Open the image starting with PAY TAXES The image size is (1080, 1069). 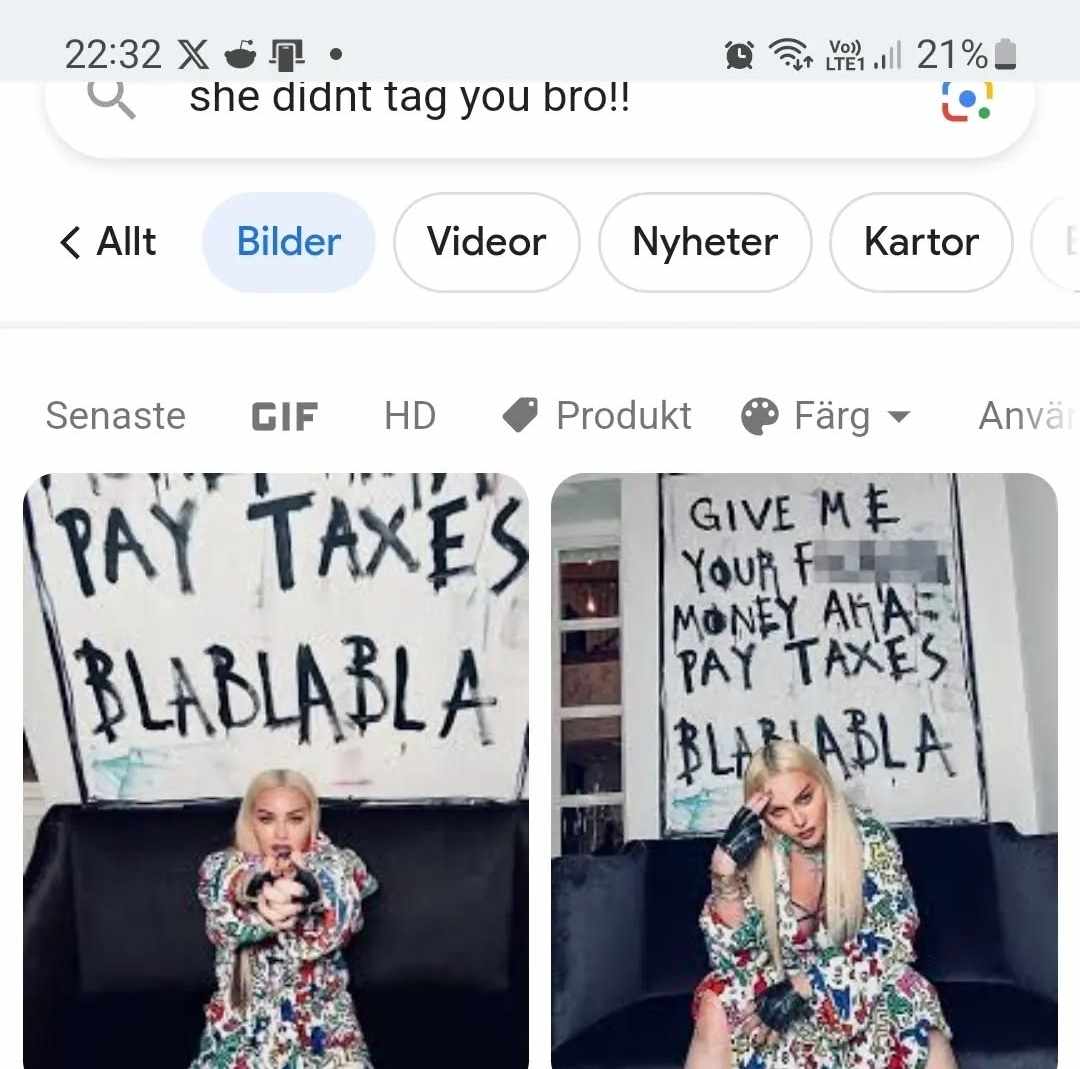coord(276,770)
